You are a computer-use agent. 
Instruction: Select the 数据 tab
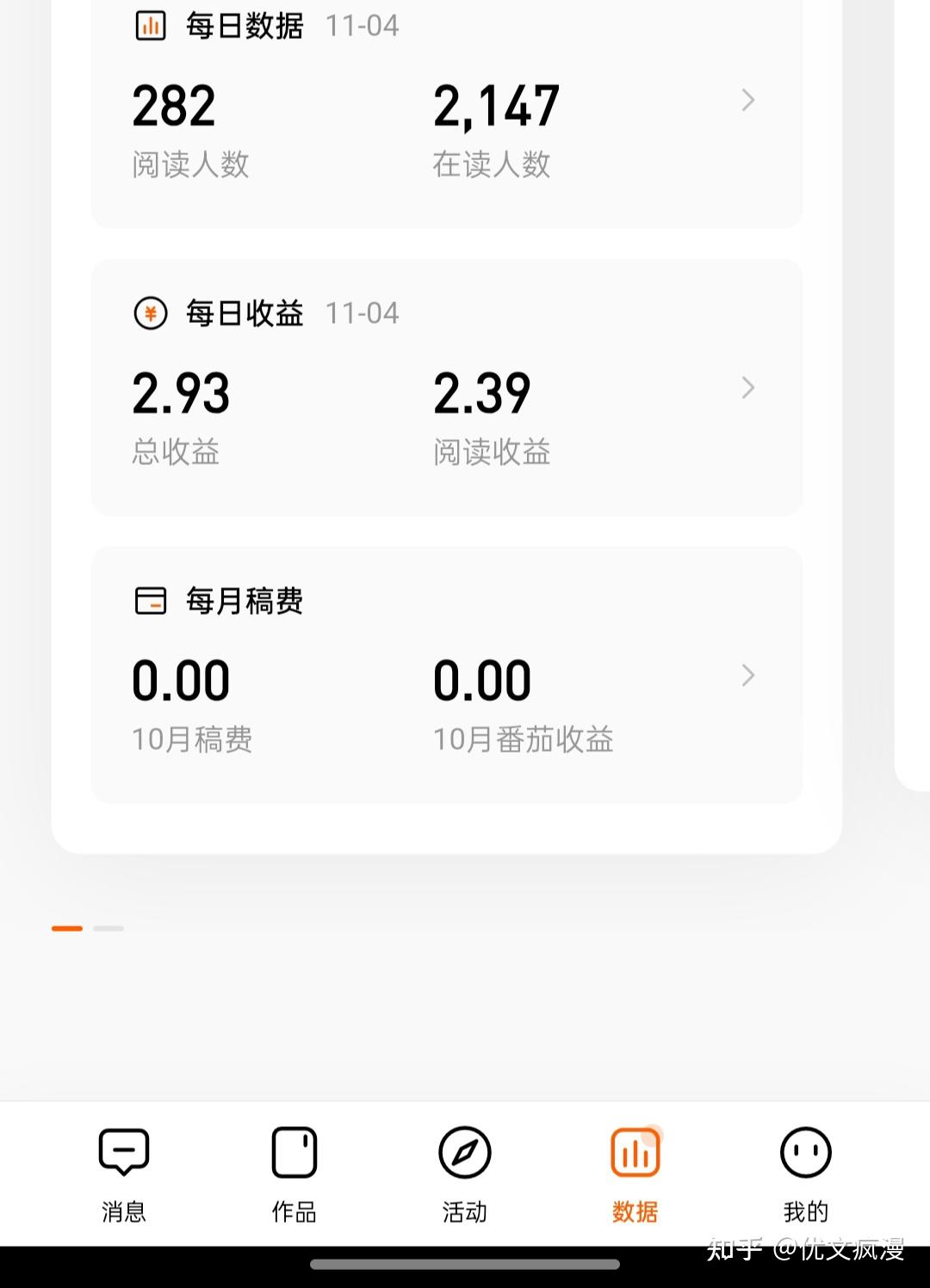(x=635, y=1173)
